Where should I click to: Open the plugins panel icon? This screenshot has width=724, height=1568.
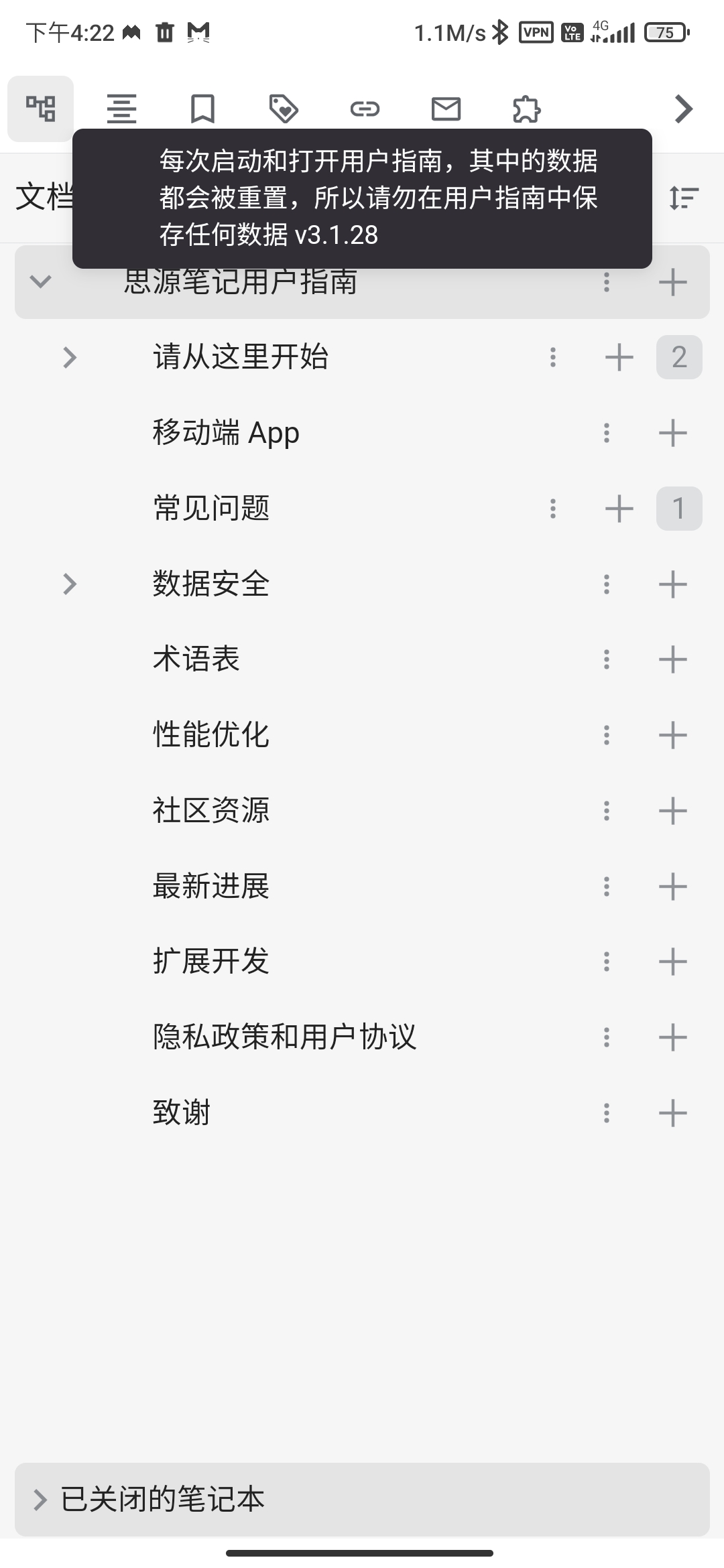point(527,109)
